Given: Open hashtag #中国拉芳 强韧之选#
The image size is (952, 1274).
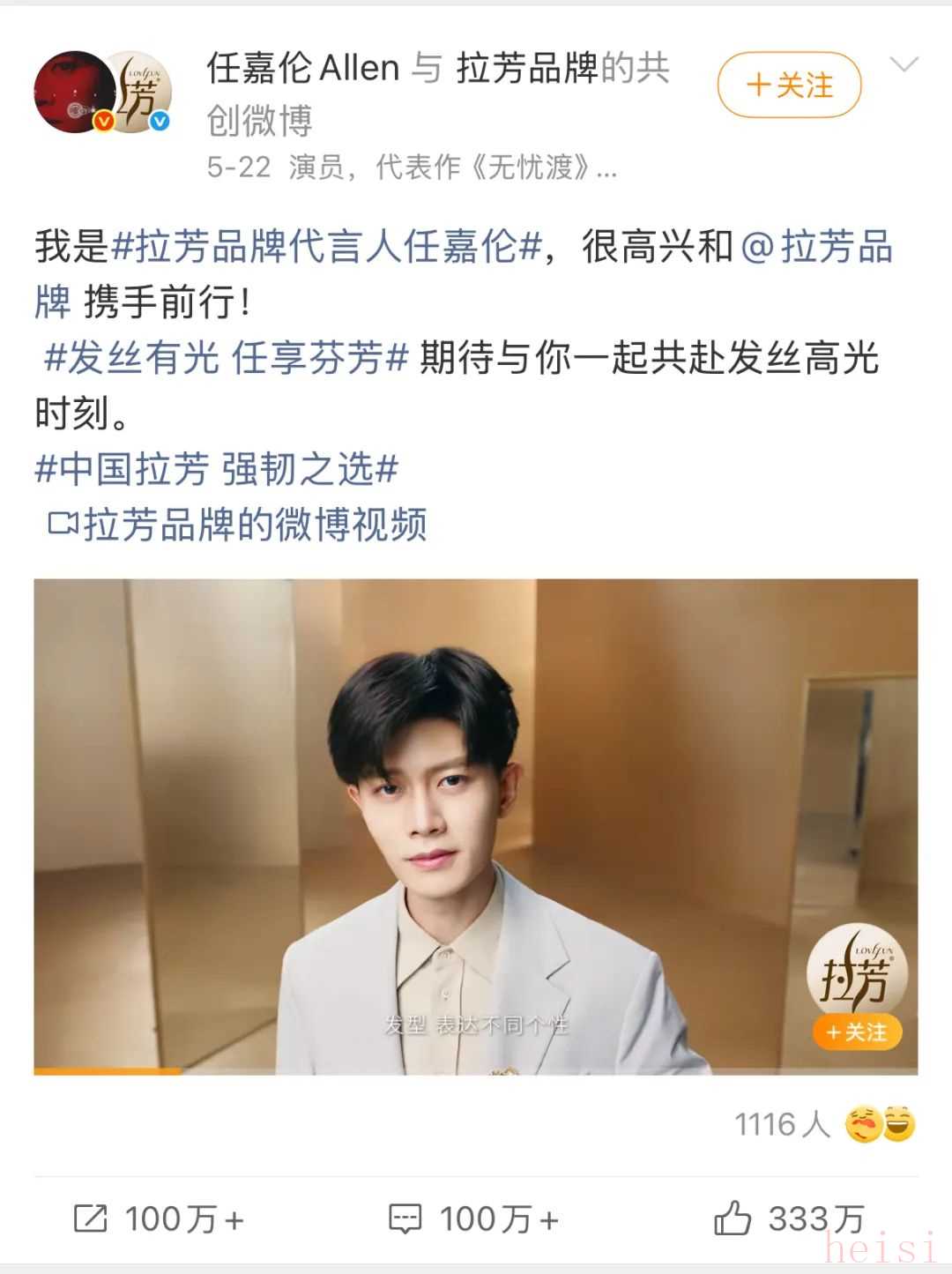Looking at the screenshot, I should tap(216, 469).
